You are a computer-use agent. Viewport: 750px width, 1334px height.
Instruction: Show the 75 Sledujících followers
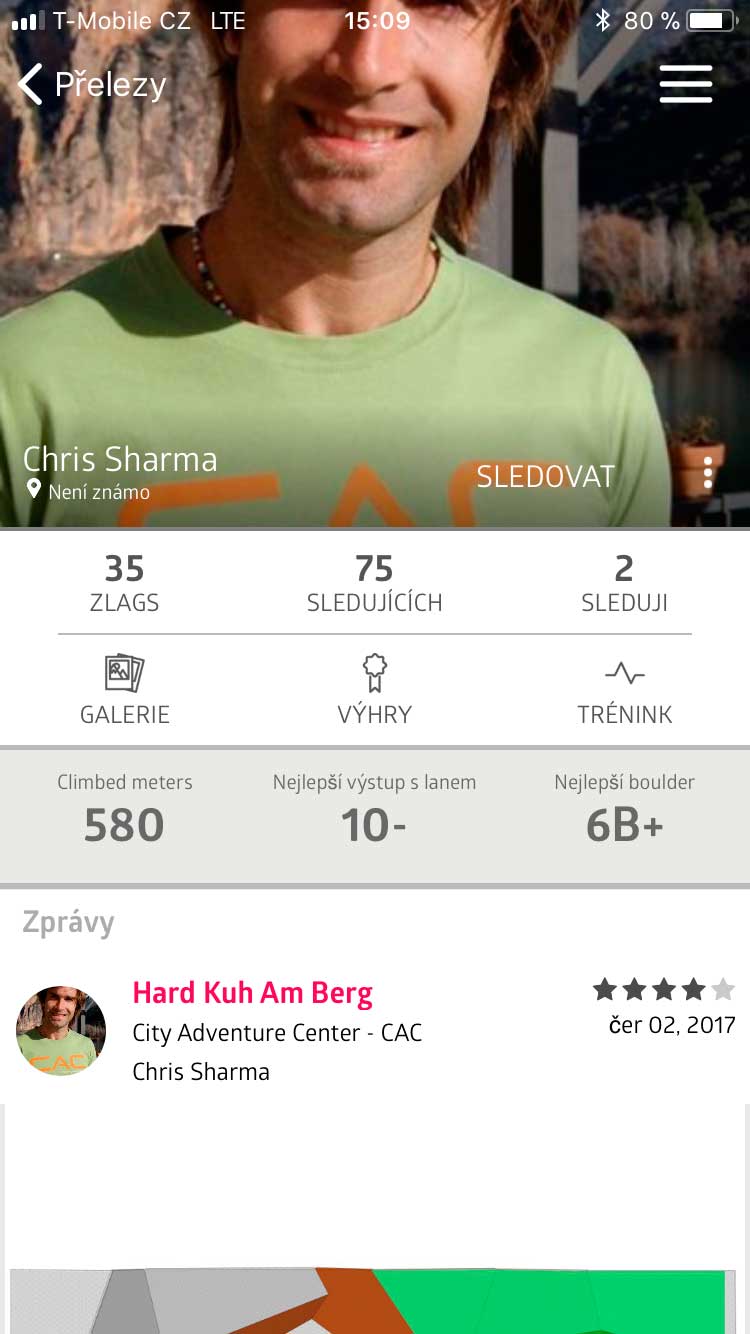point(374,583)
